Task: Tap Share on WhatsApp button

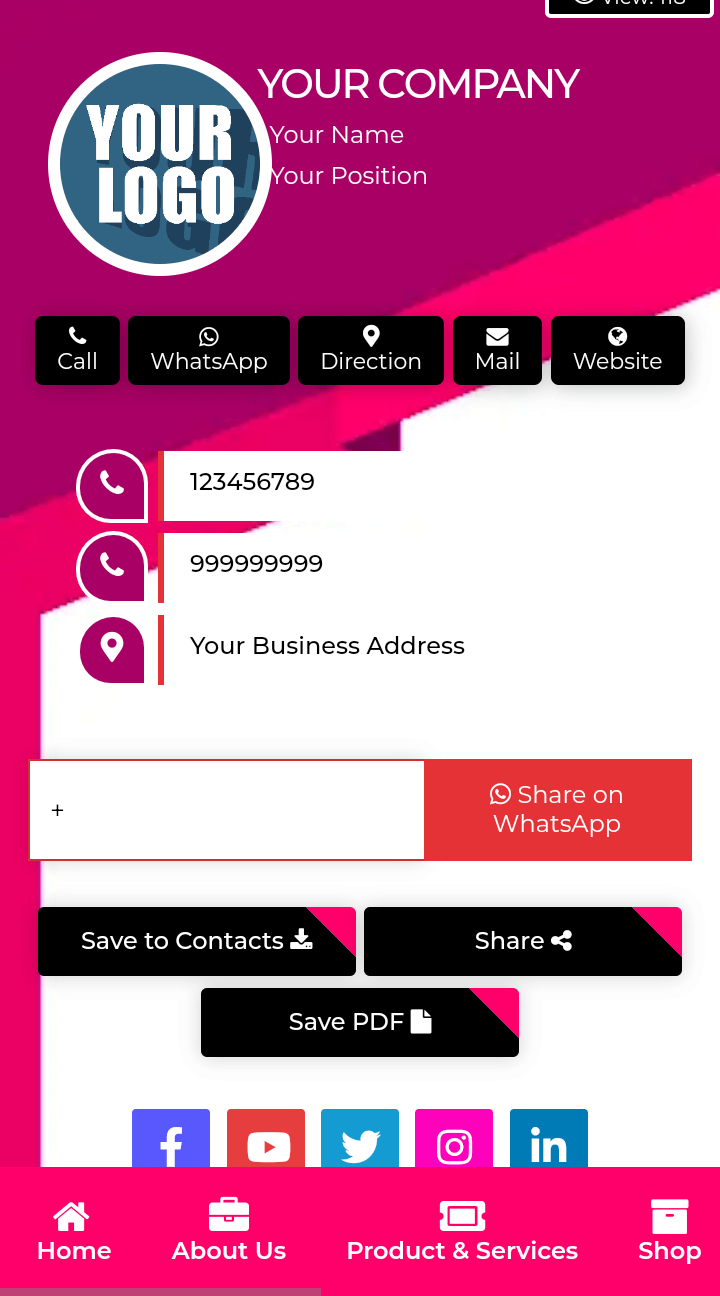Action: [x=557, y=809]
